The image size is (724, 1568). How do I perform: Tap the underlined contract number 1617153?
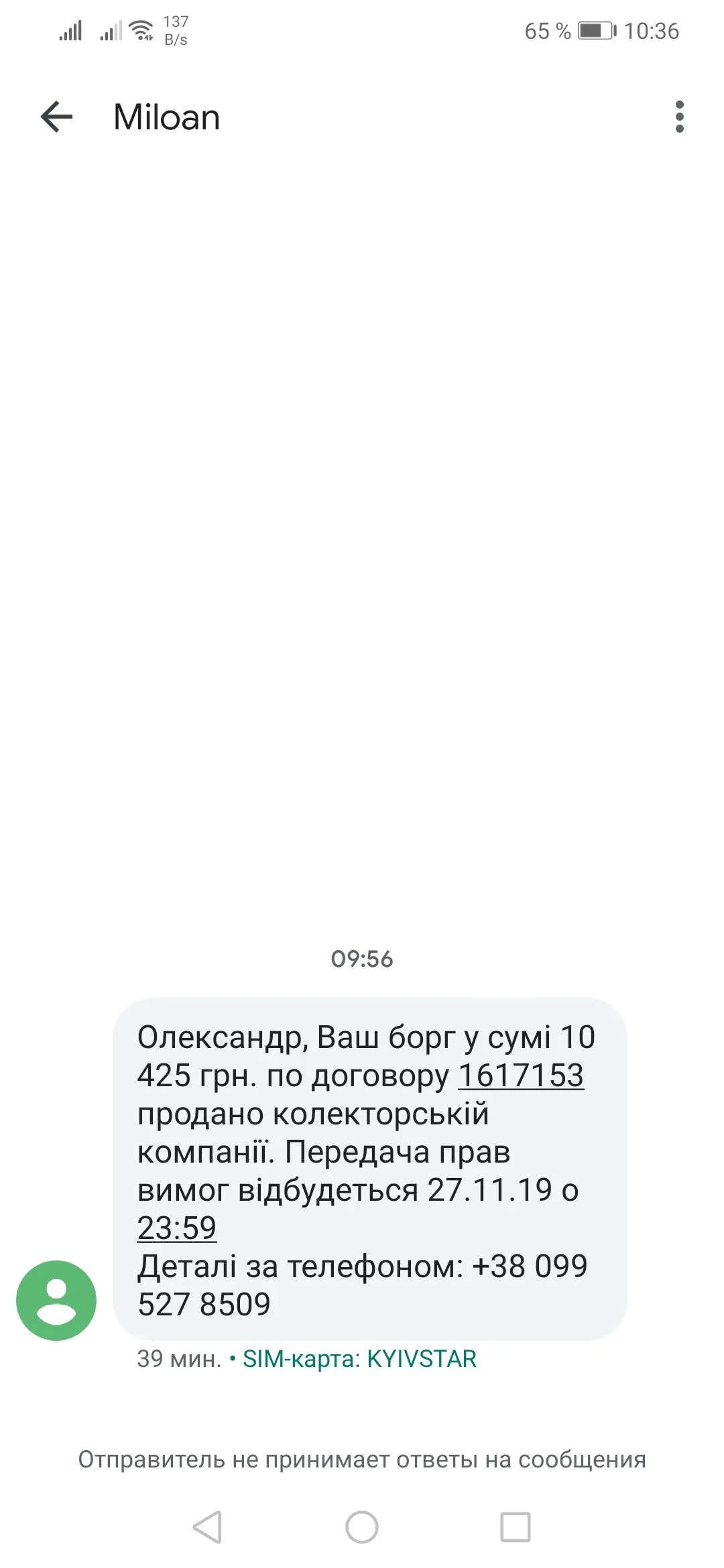click(521, 1076)
